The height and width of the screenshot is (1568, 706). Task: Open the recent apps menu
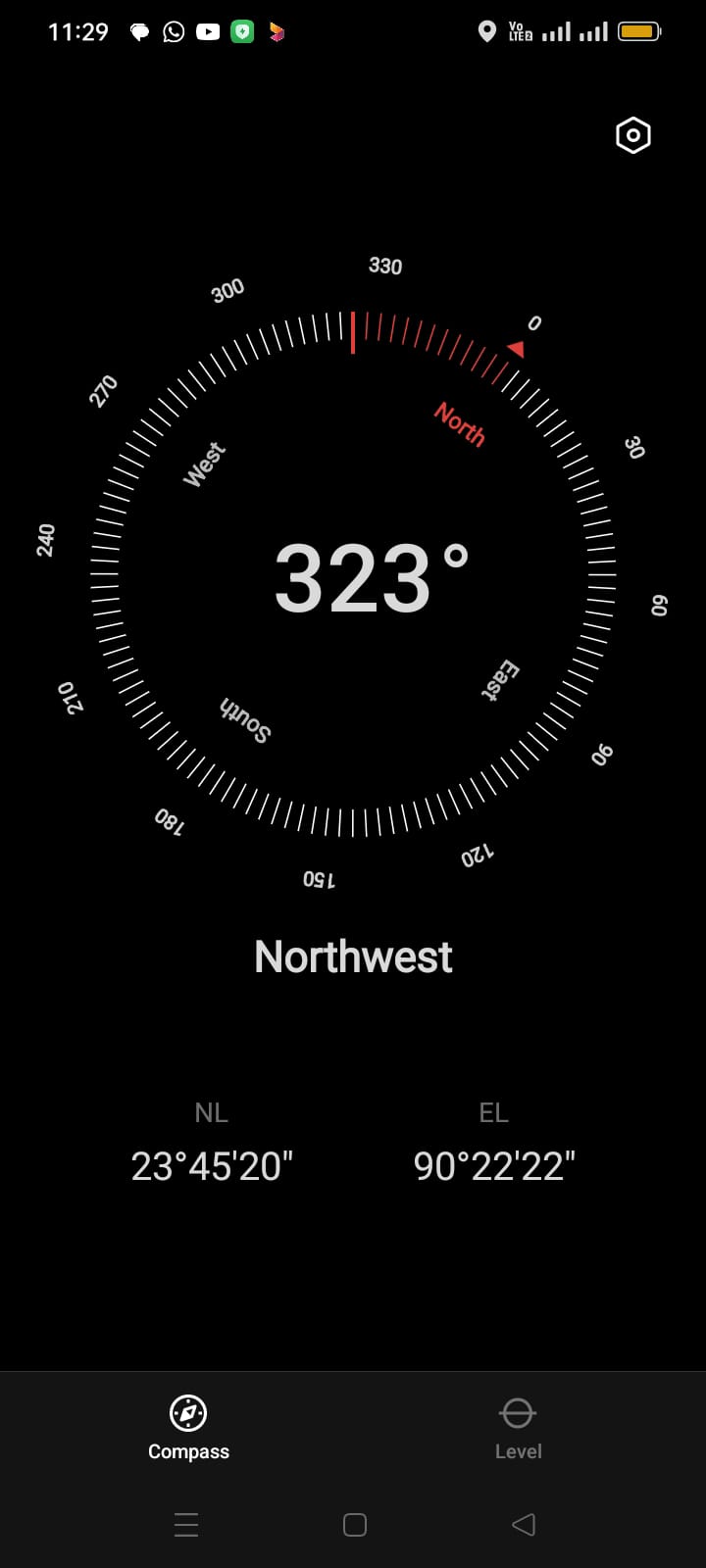click(x=185, y=1524)
